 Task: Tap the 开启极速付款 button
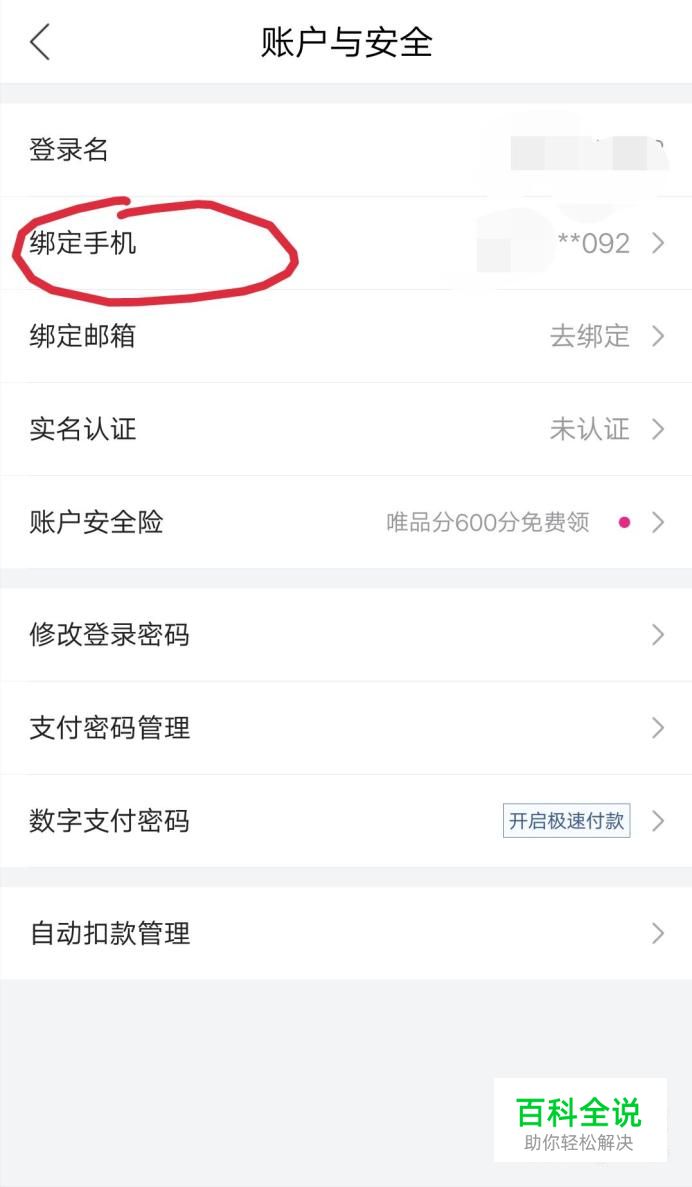tap(566, 821)
